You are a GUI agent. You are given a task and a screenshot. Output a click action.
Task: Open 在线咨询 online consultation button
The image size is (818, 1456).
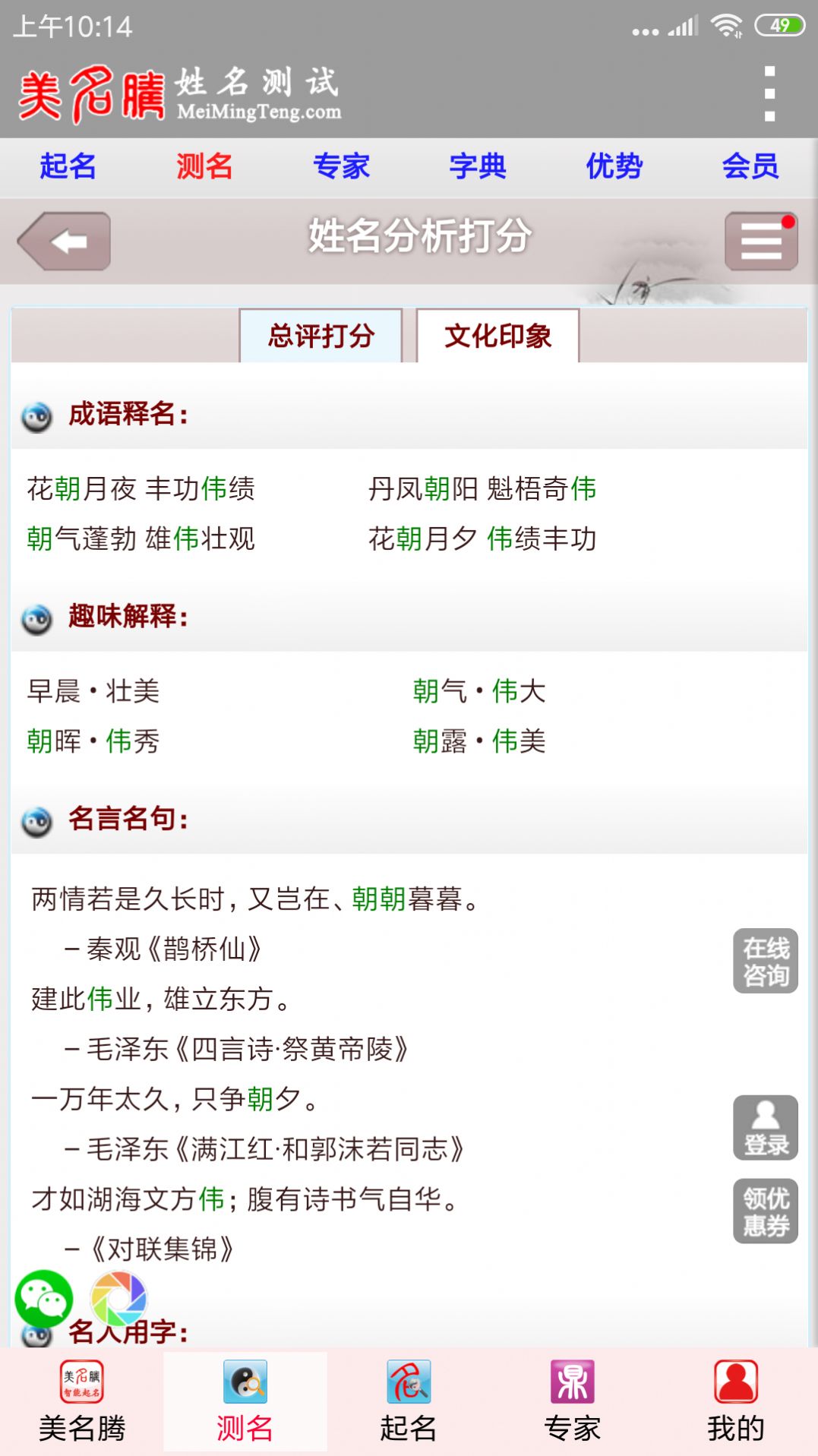[766, 961]
